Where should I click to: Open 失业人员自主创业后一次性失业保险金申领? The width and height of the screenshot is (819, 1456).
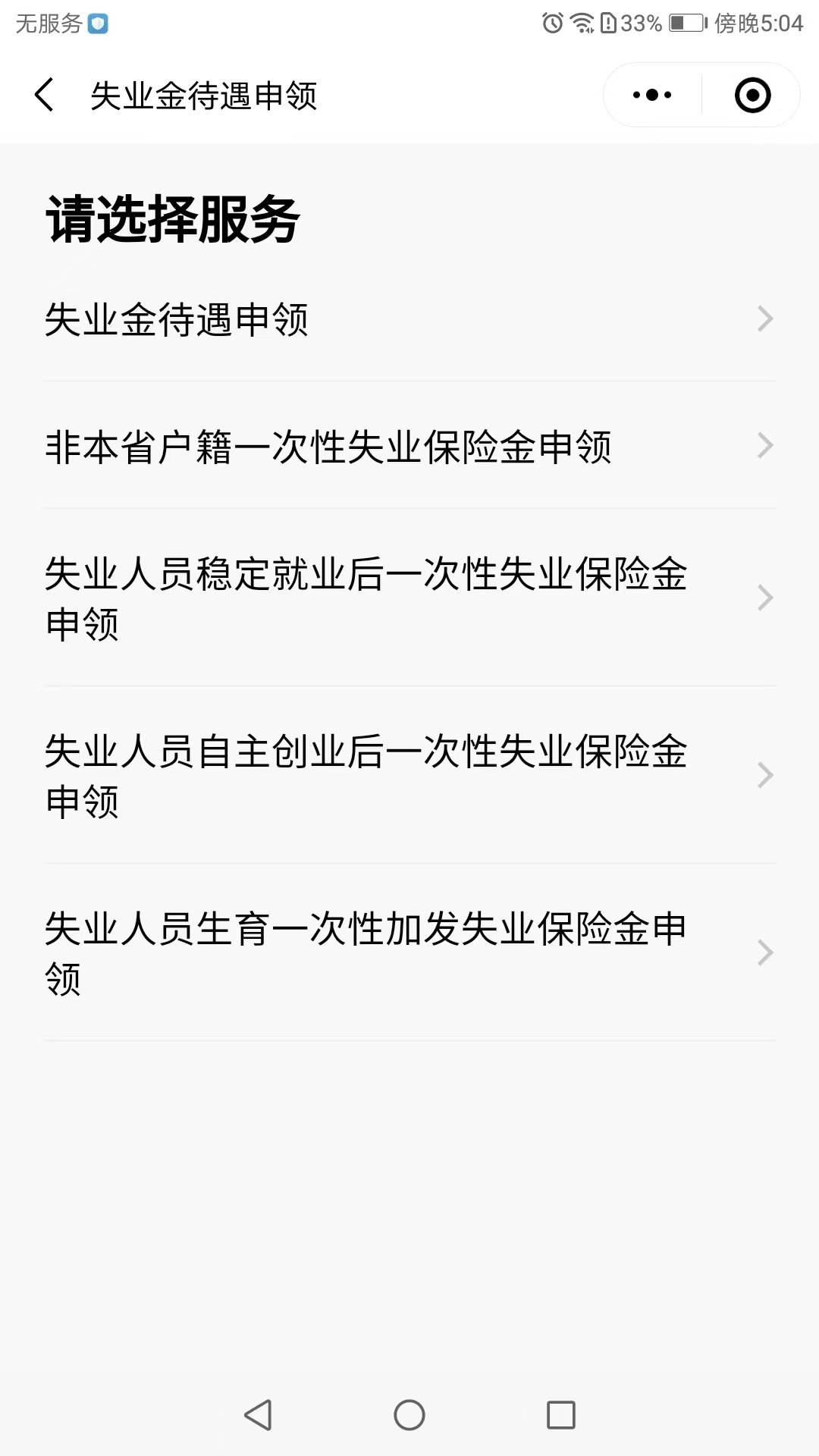point(409,775)
